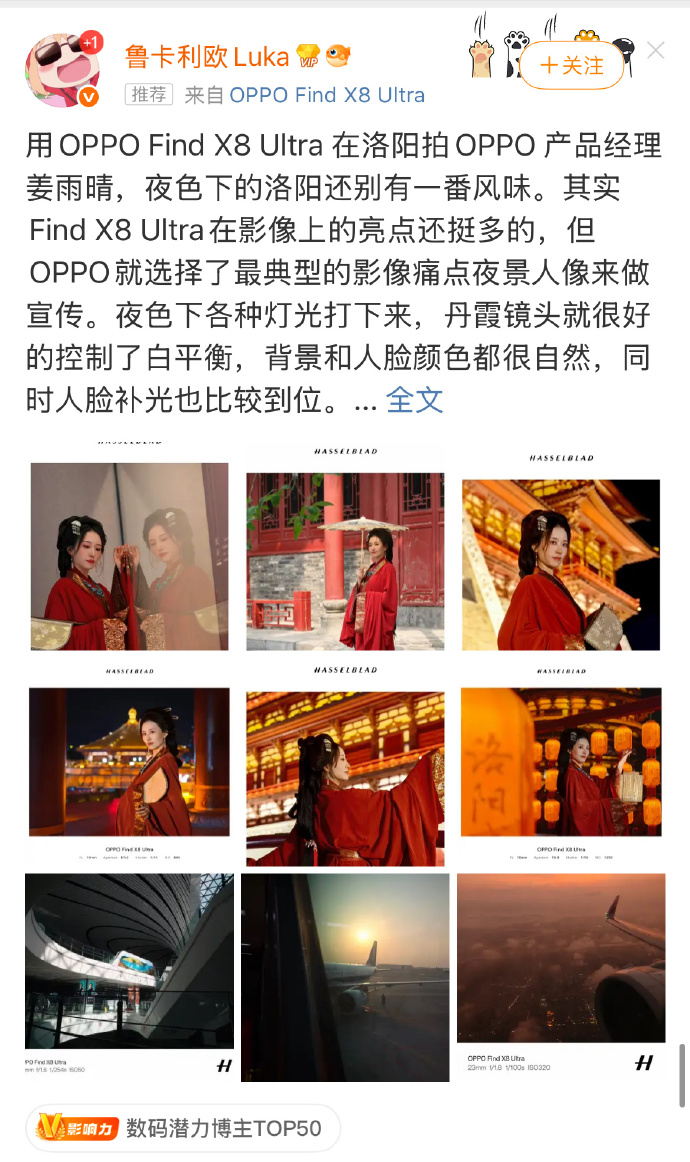Dismiss this post with the X
The image size is (690, 1162).
[656, 50]
